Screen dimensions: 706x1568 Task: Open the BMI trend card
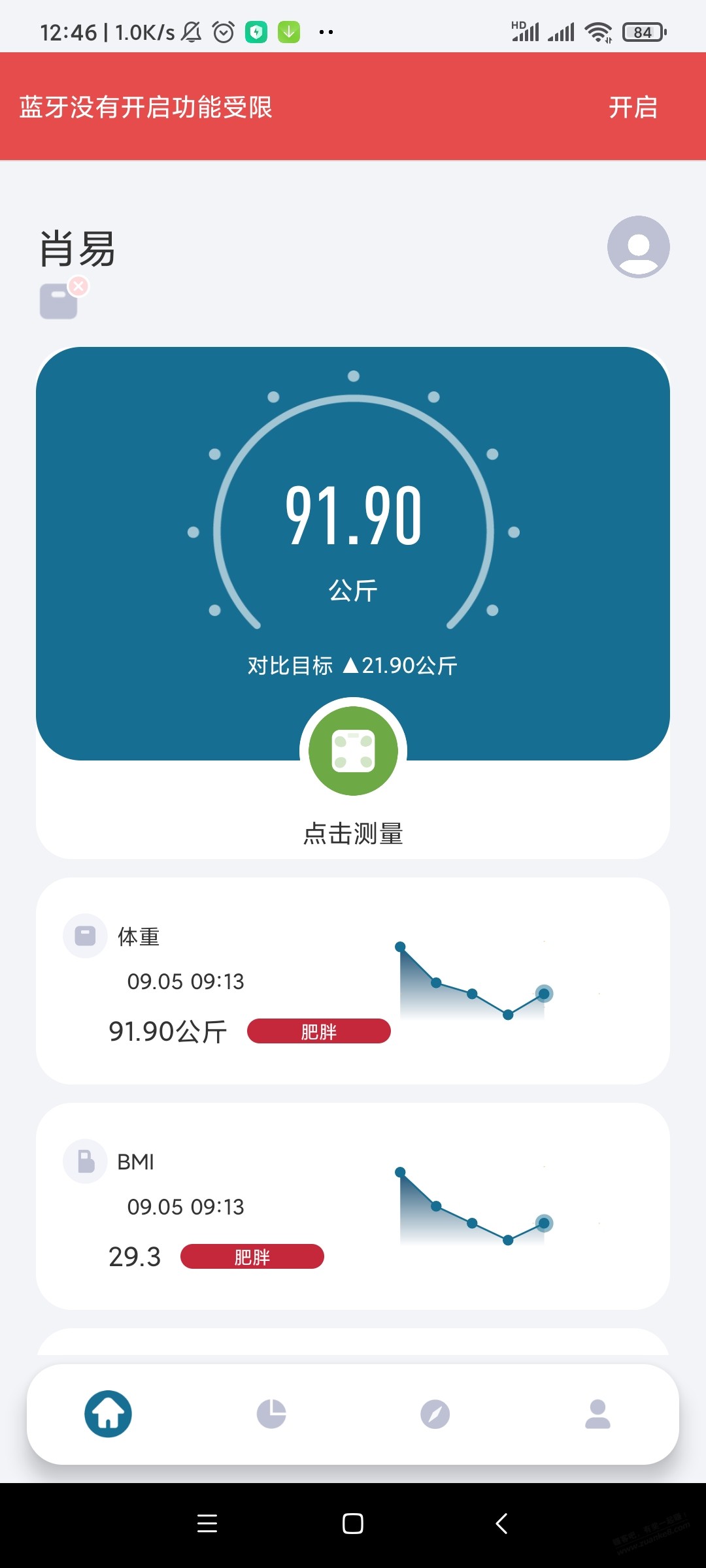353,1206
